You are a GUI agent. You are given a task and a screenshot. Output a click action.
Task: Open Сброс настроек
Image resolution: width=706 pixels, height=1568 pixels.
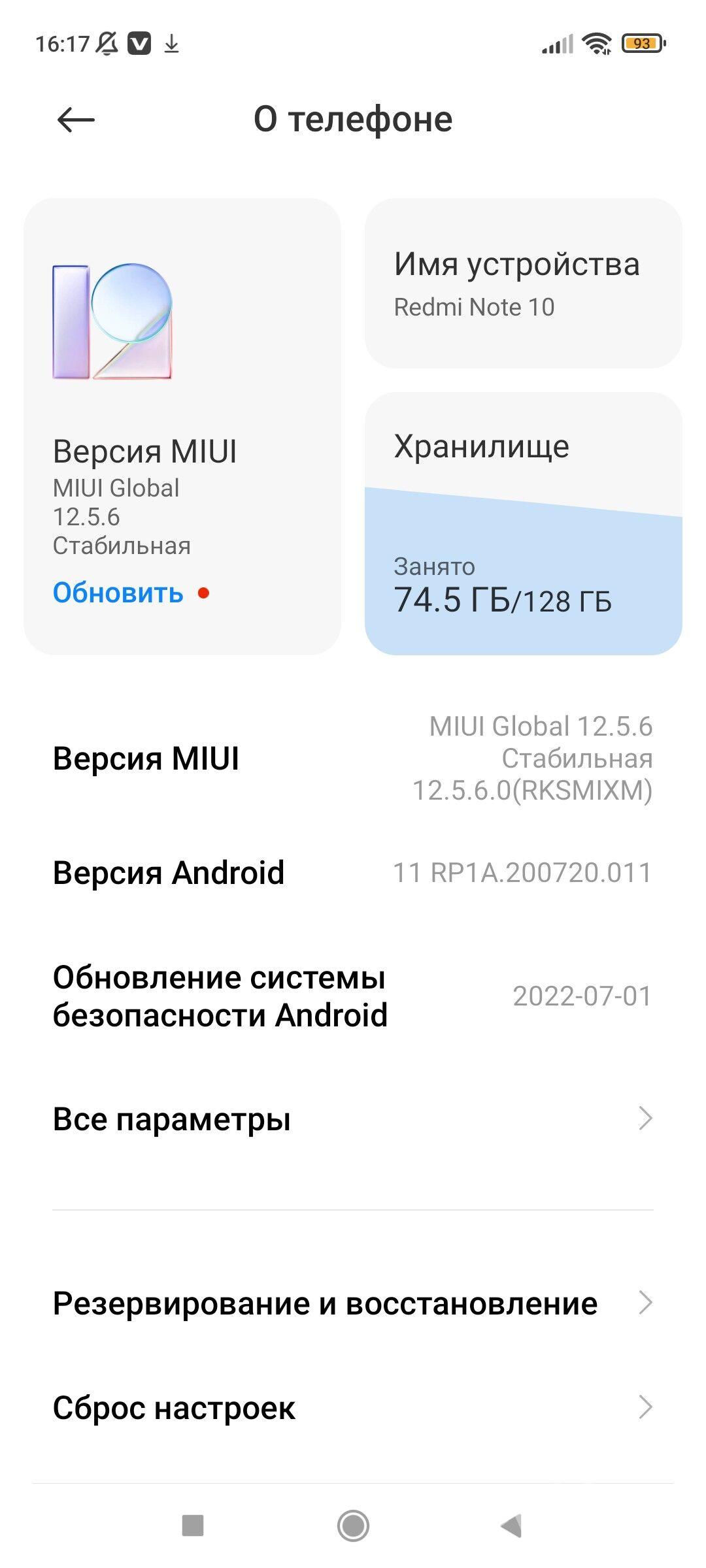[x=353, y=1407]
